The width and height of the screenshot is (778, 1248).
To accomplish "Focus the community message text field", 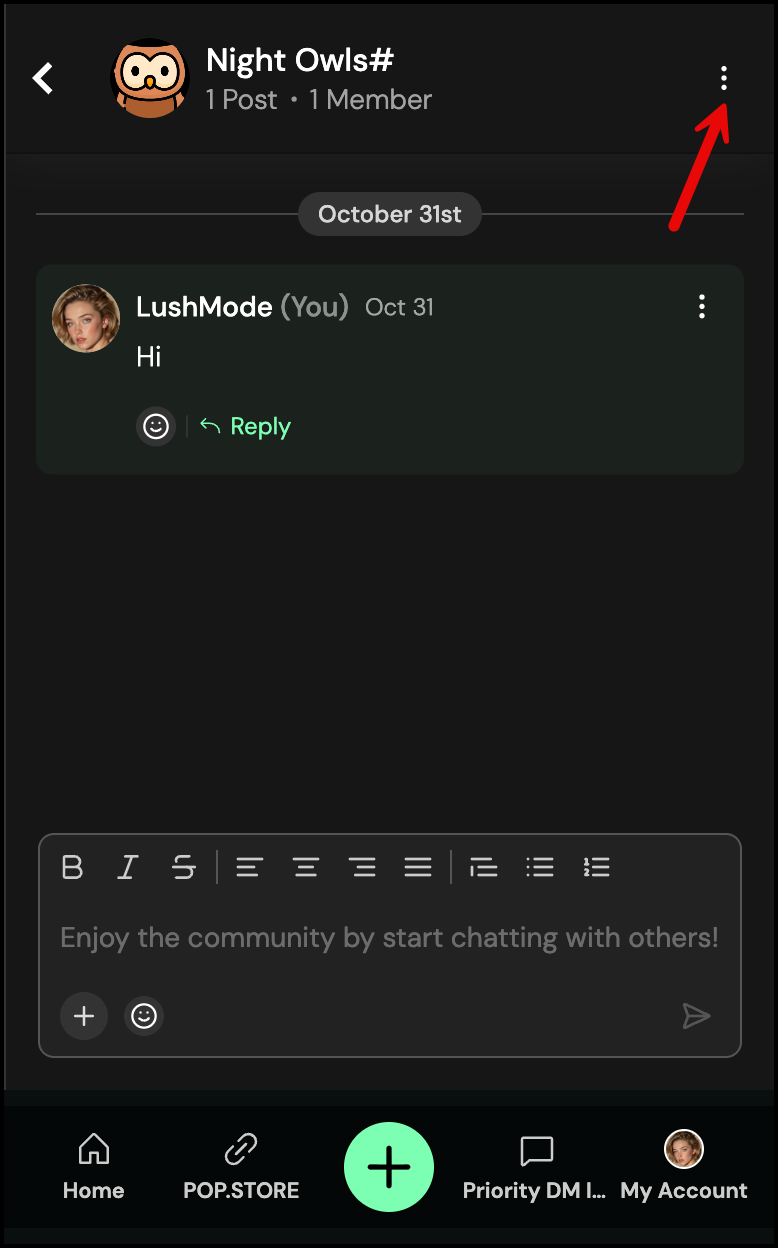I will click(390, 938).
